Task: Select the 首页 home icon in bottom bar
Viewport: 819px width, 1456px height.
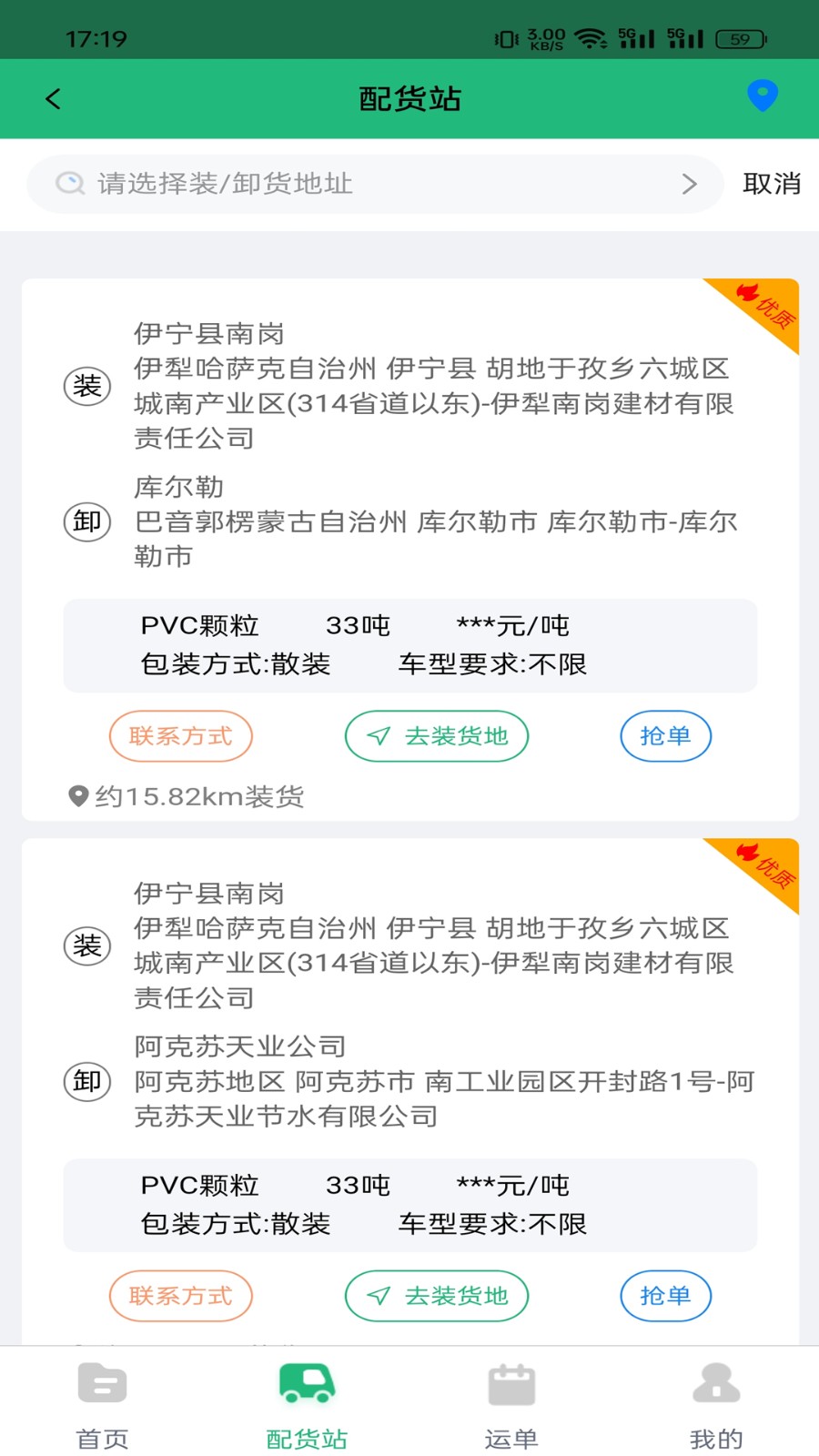Action: (x=102, y=1383)
